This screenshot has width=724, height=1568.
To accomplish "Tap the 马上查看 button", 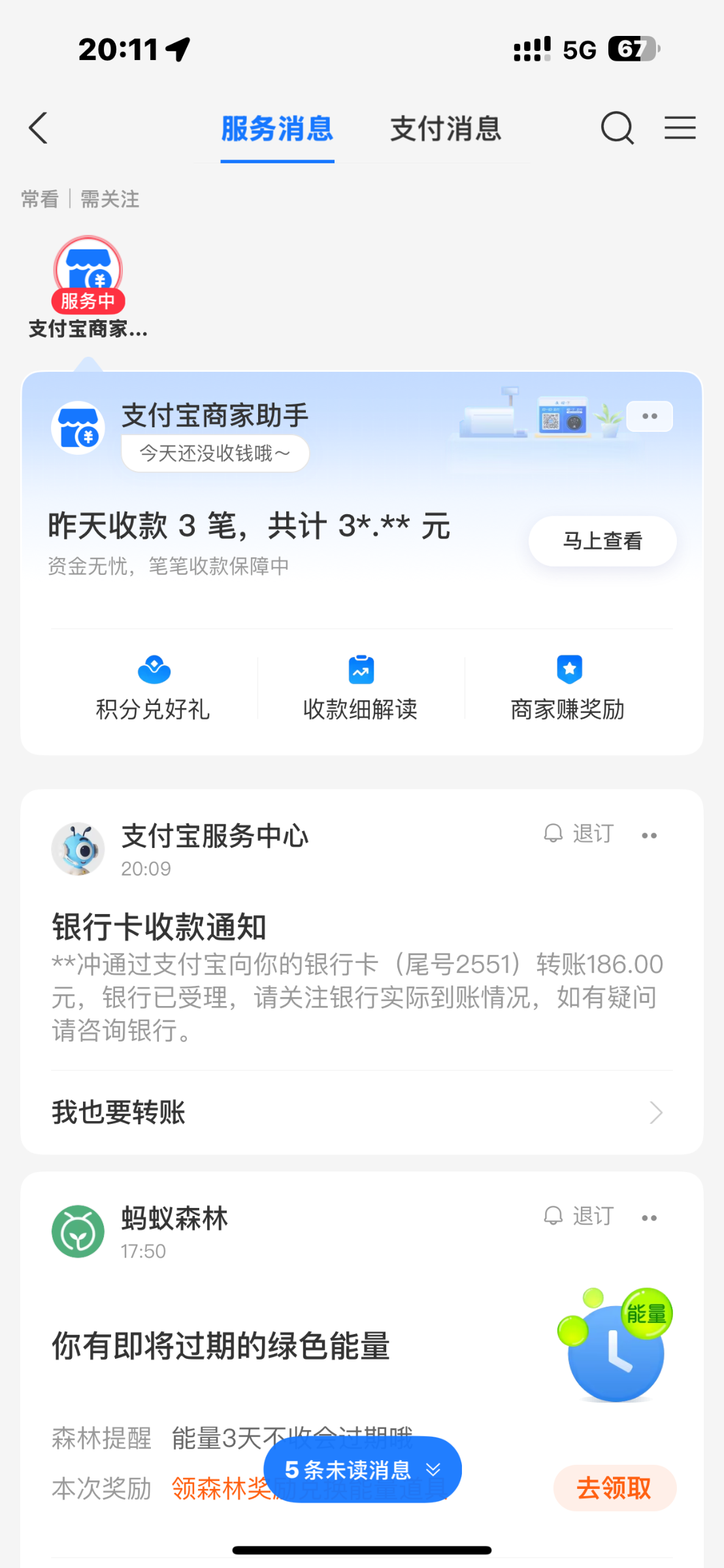I will (x=602, y=541).
